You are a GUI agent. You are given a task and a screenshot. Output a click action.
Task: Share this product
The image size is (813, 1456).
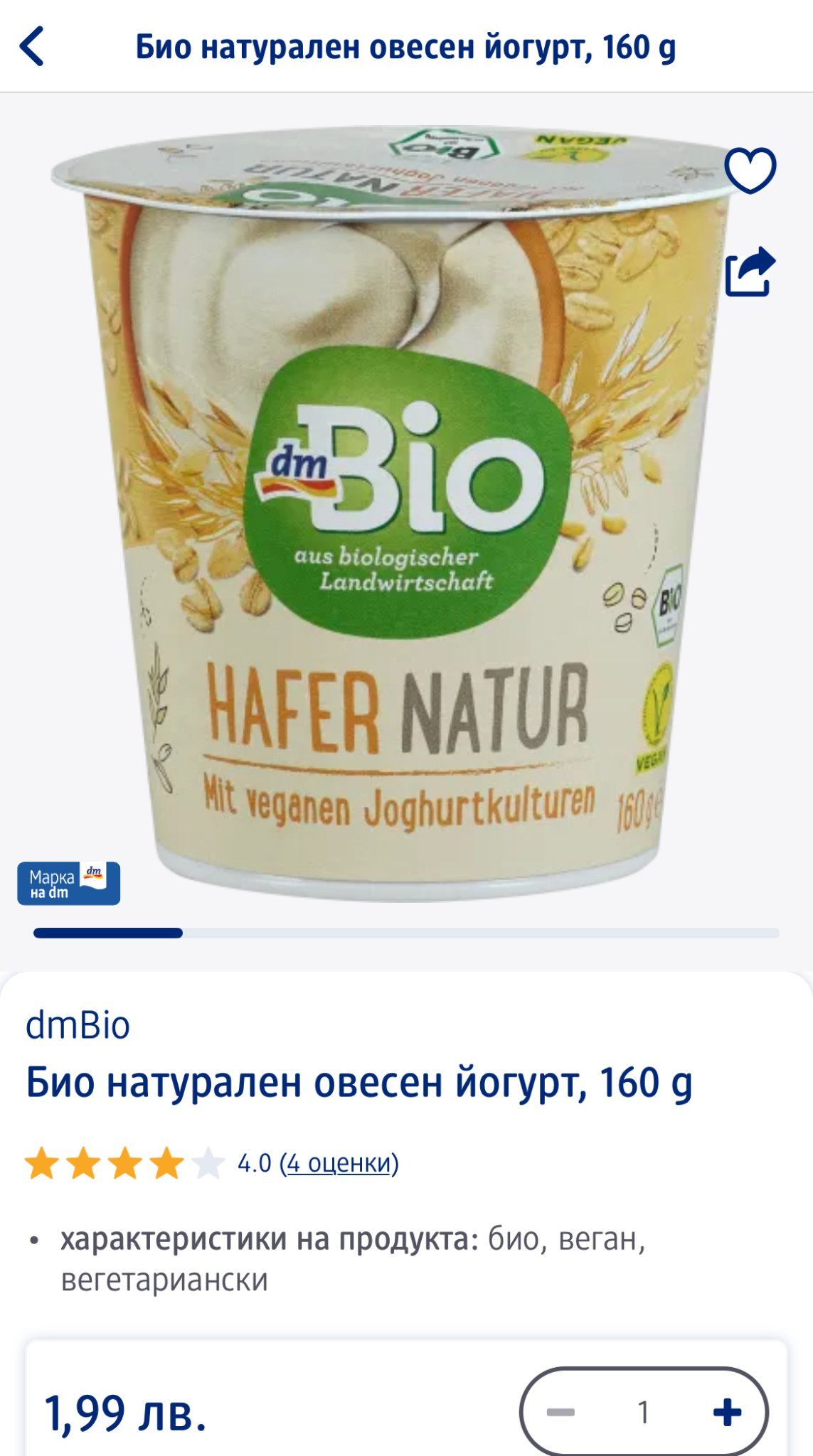(750, 271)
